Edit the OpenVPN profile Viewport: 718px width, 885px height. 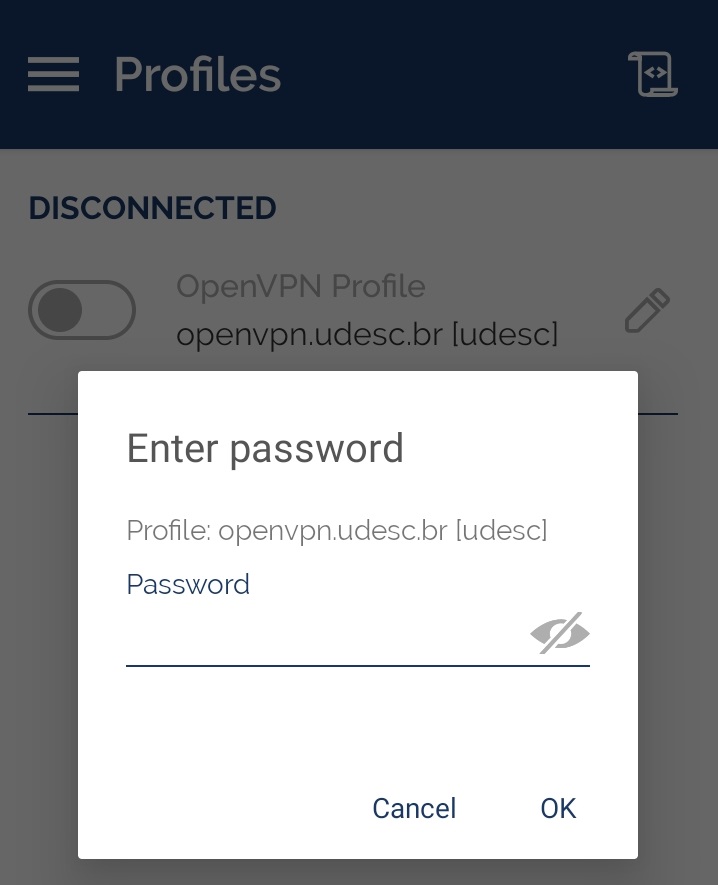[646, 310]
